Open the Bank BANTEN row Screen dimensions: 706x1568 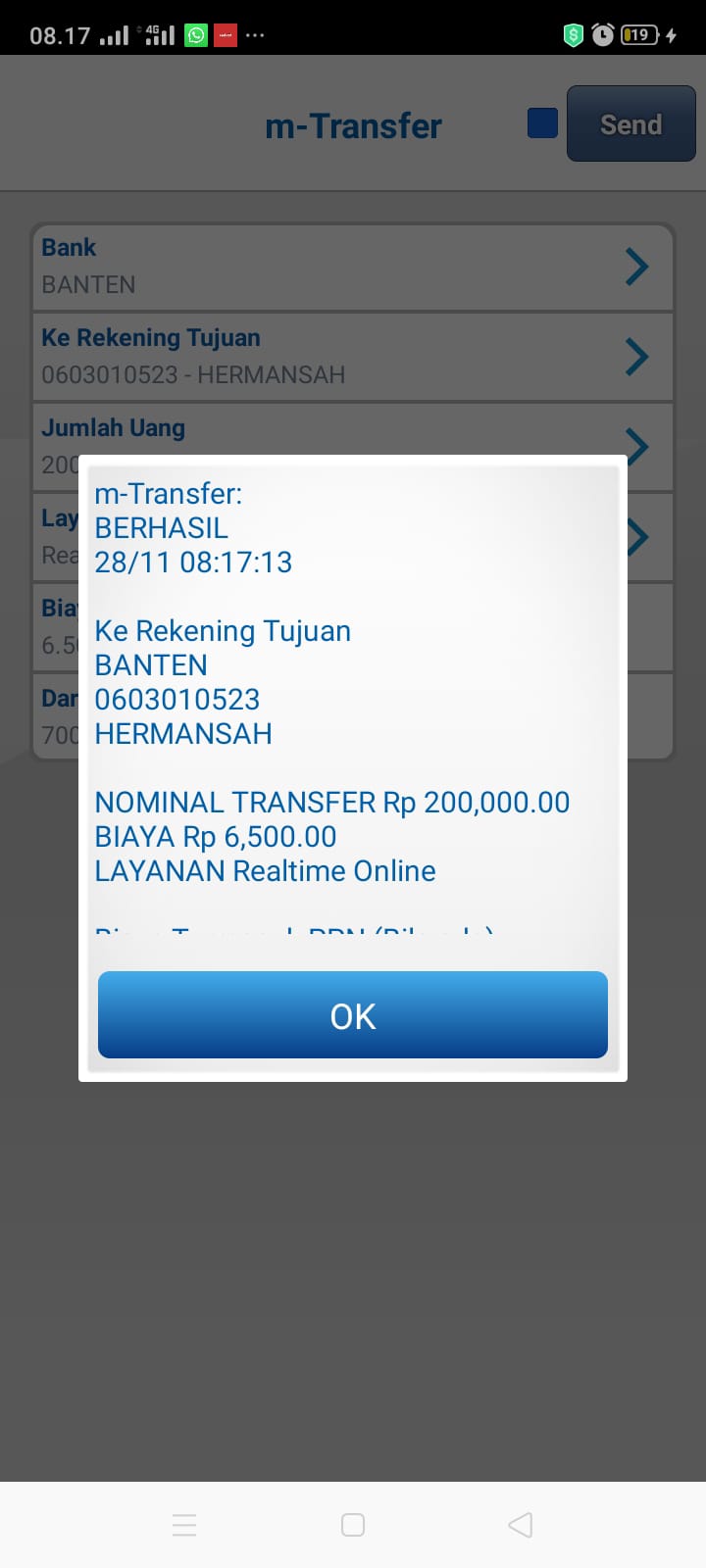click(353, 267)
